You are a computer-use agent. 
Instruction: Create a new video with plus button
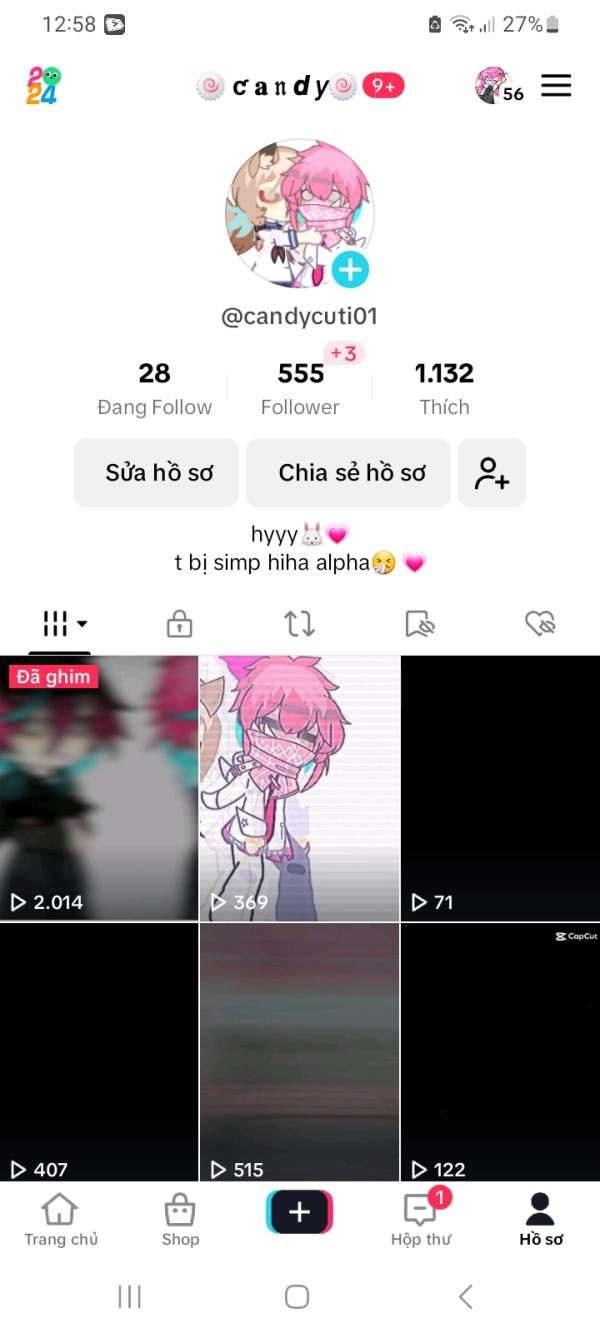[299, 1212]
